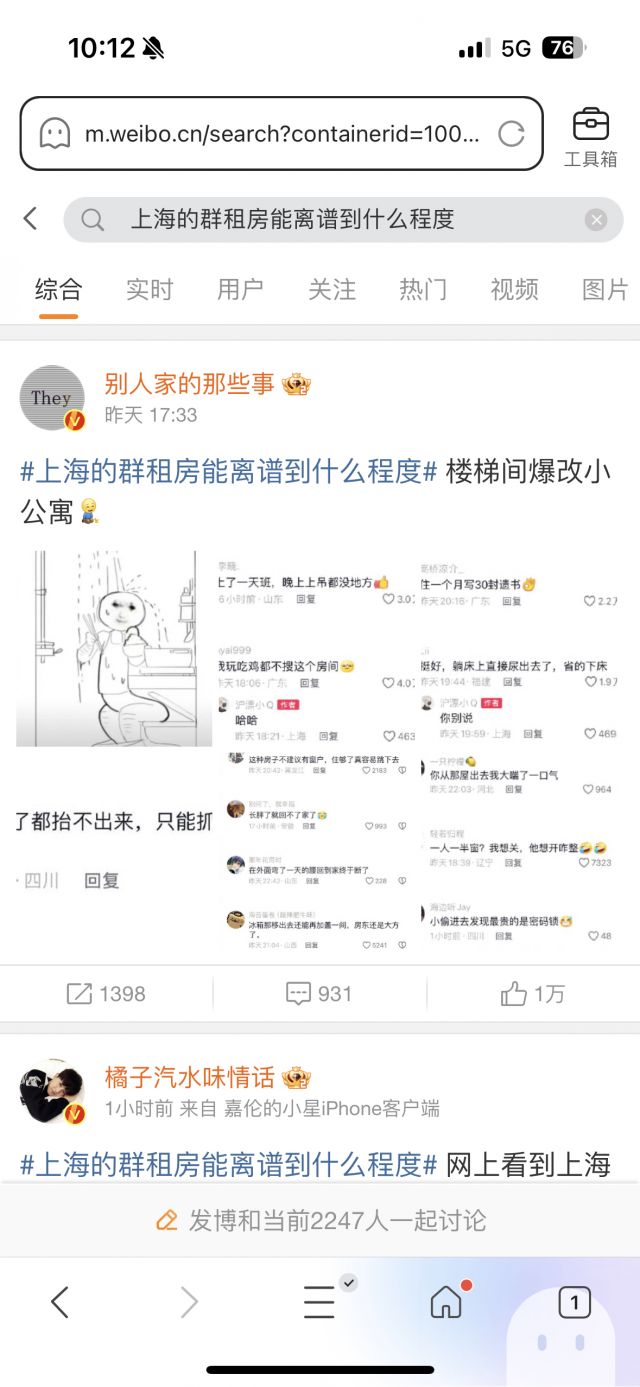Open the browser tabs switcher

[574, 1302]
